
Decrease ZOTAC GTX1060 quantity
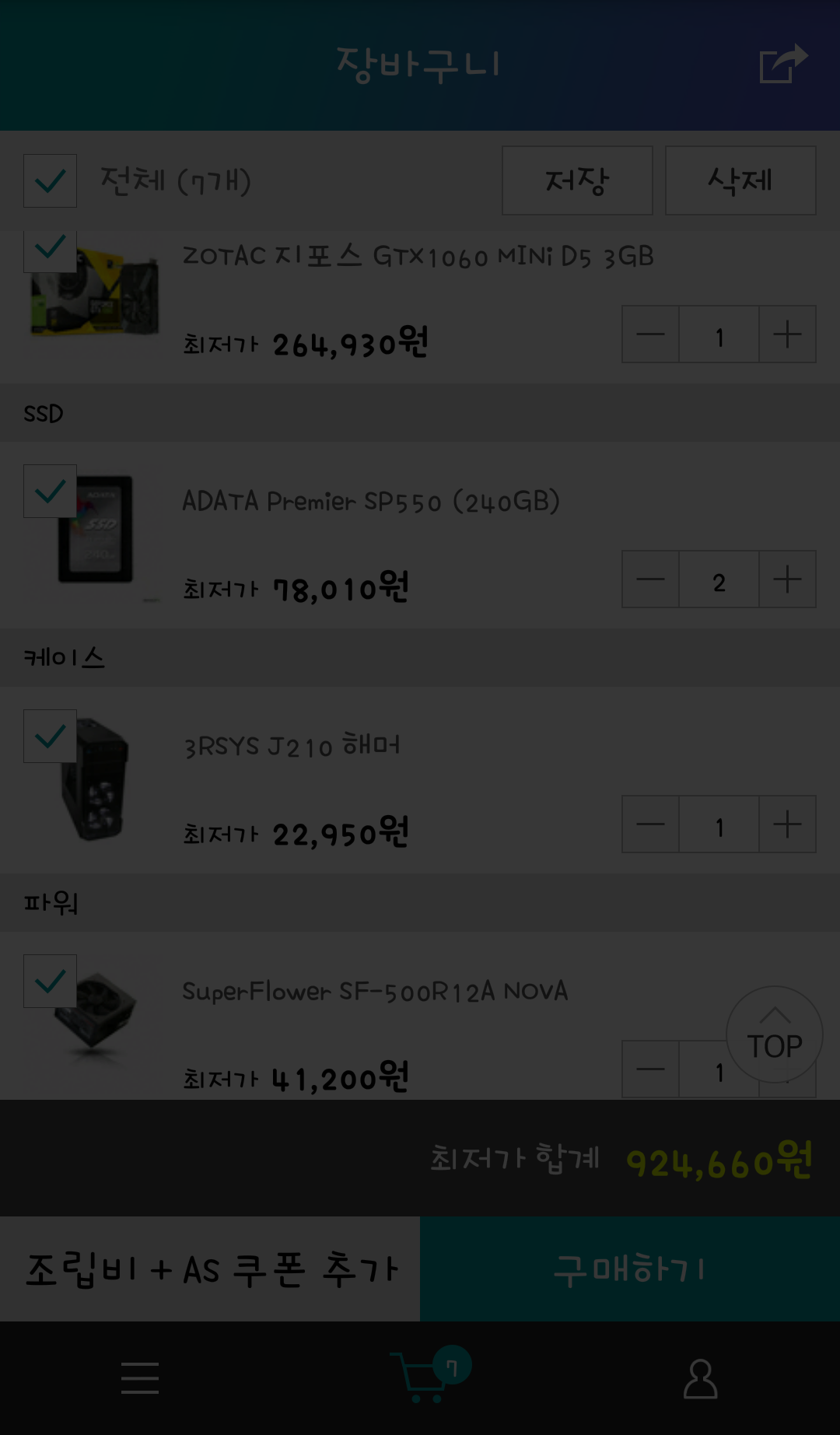651,334
